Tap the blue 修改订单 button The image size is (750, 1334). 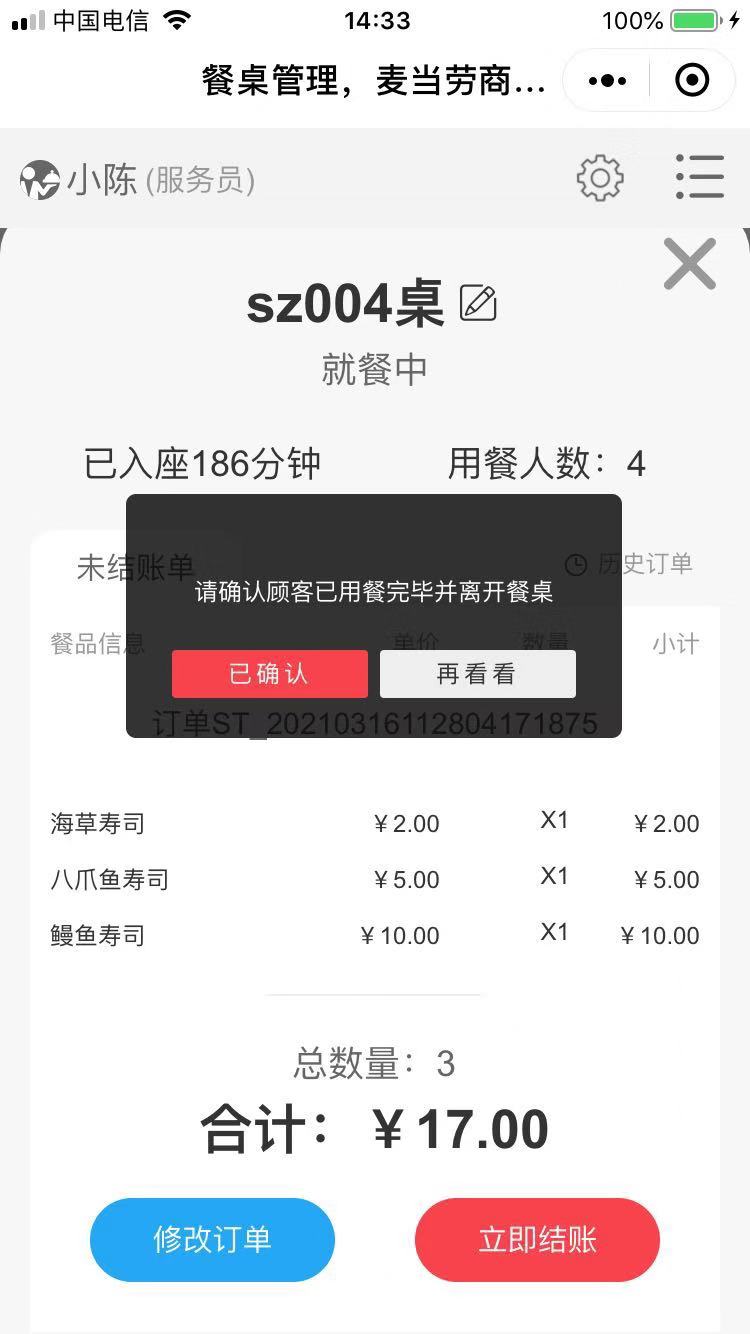coord(212,1240)
